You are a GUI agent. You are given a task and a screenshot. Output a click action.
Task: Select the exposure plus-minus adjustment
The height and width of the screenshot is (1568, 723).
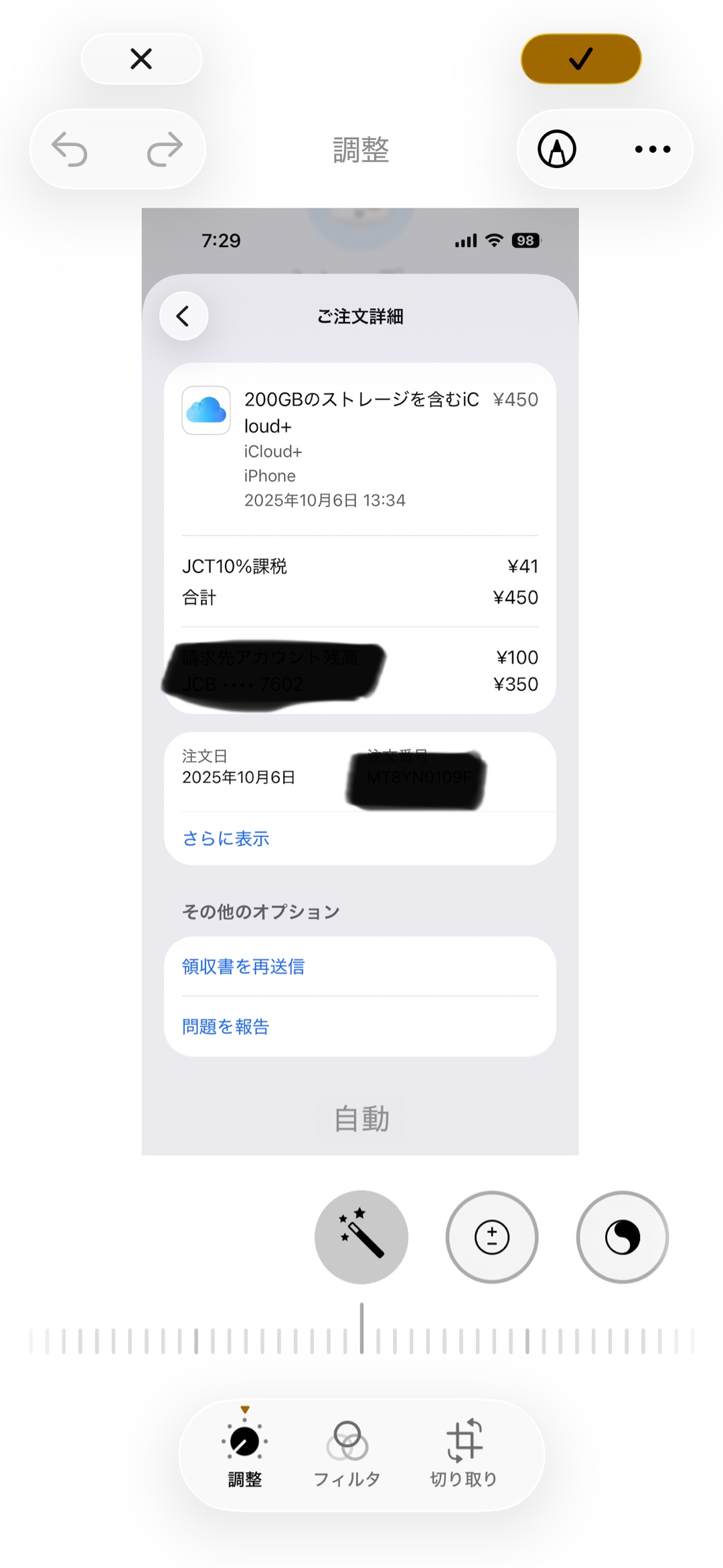[492, 1237]
